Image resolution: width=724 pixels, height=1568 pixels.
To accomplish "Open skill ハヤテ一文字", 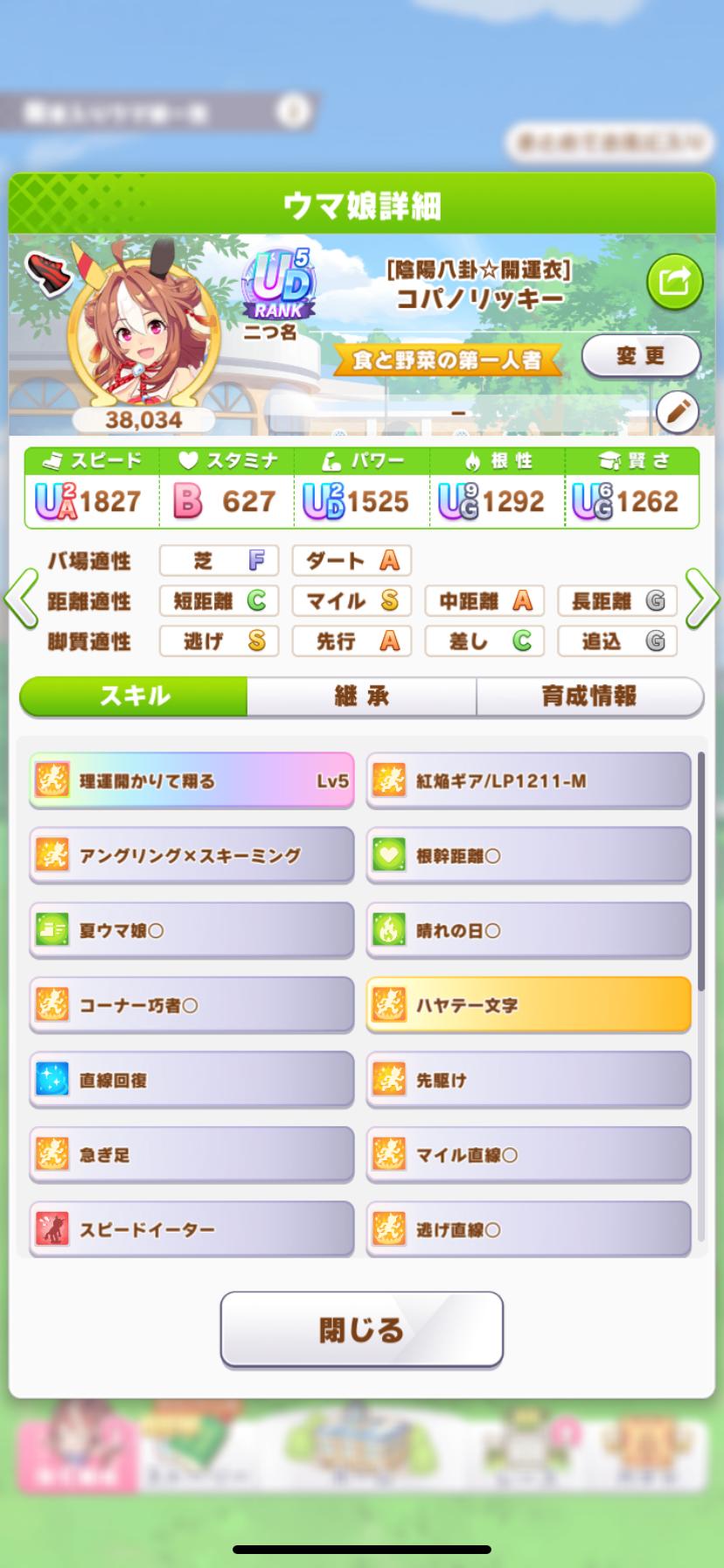I will 528,1005.
